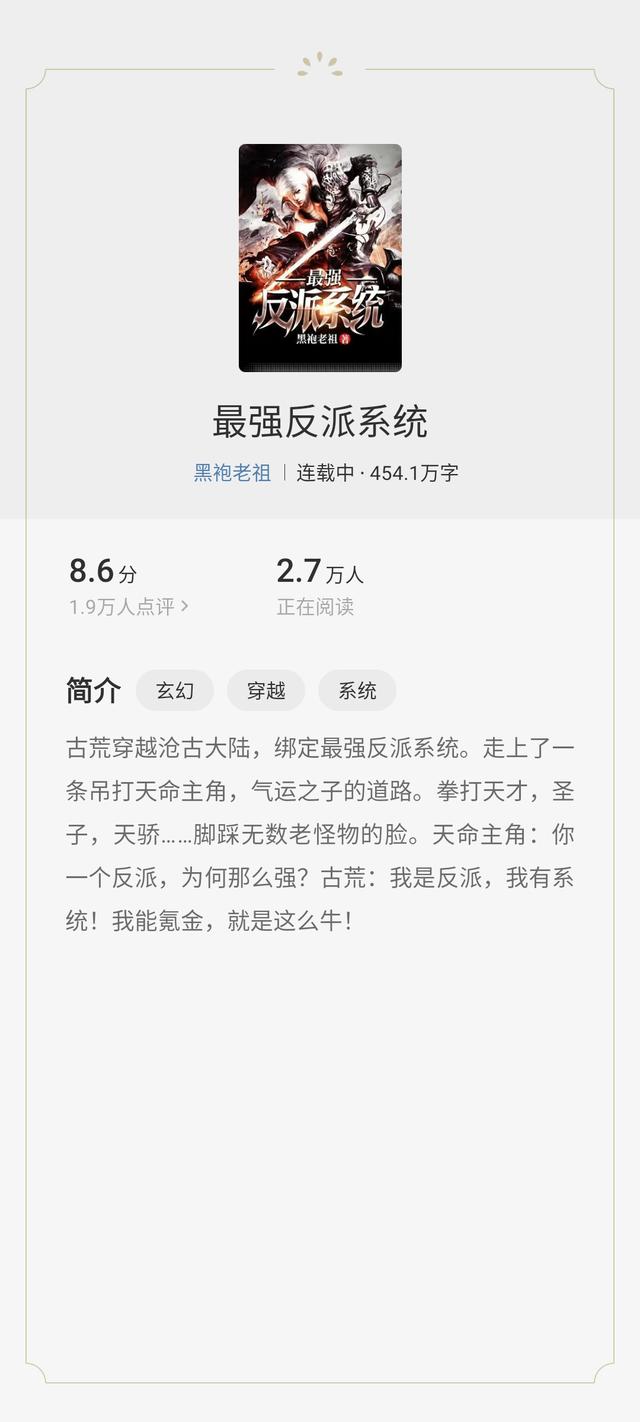Select the 系统 tag chip
Screen dimensions: 640x1422
point(357,690)
